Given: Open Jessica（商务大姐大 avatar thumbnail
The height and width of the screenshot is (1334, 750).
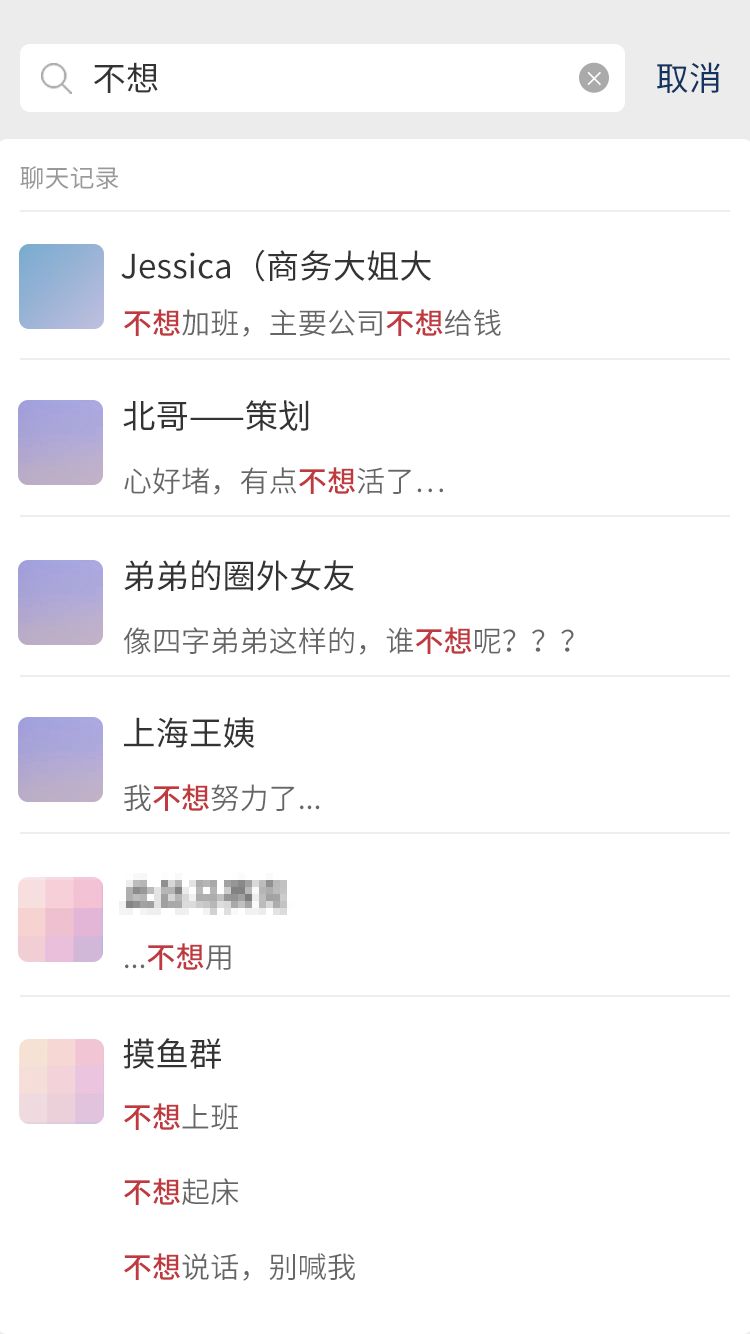Looking at the screenshot, I should tap(60, 286).
